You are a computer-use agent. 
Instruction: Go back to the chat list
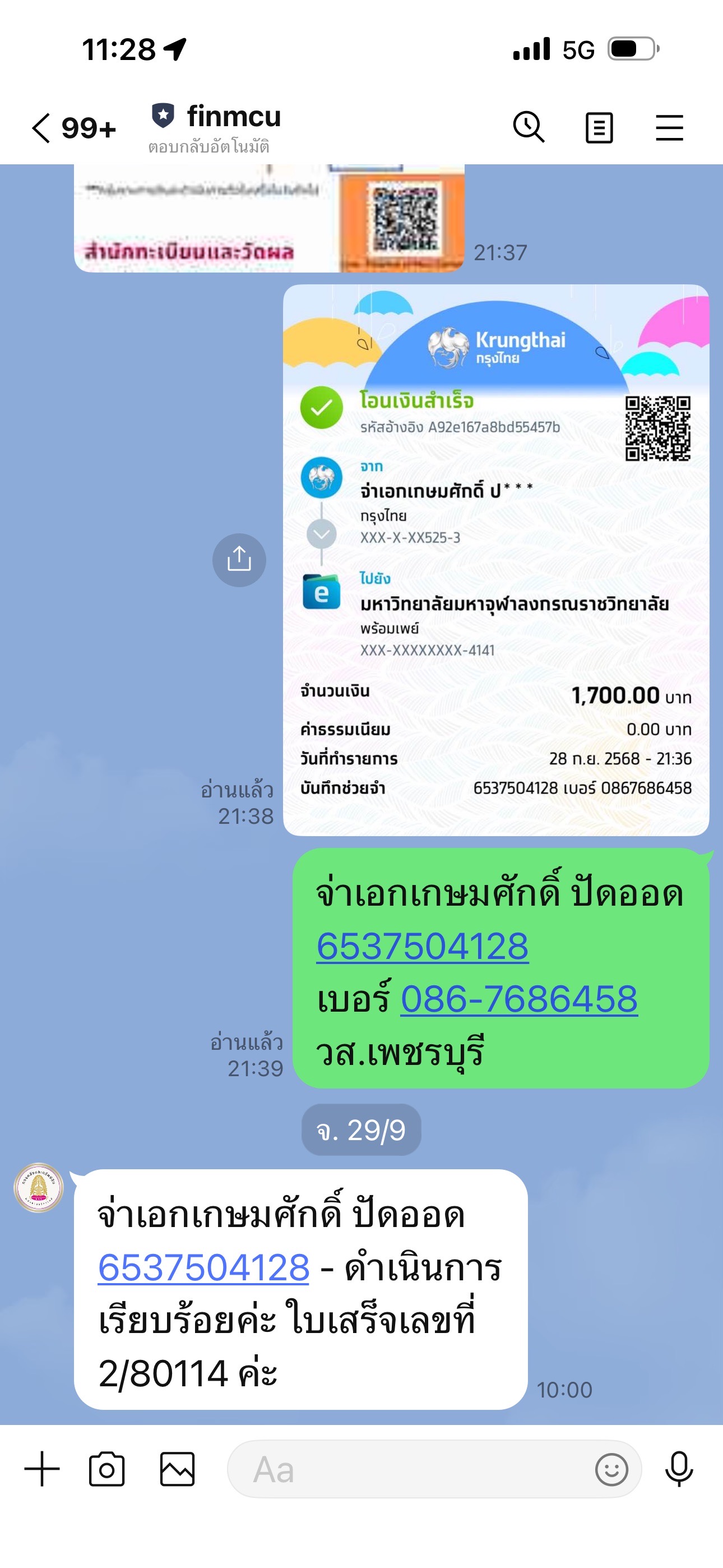point(41,128)
